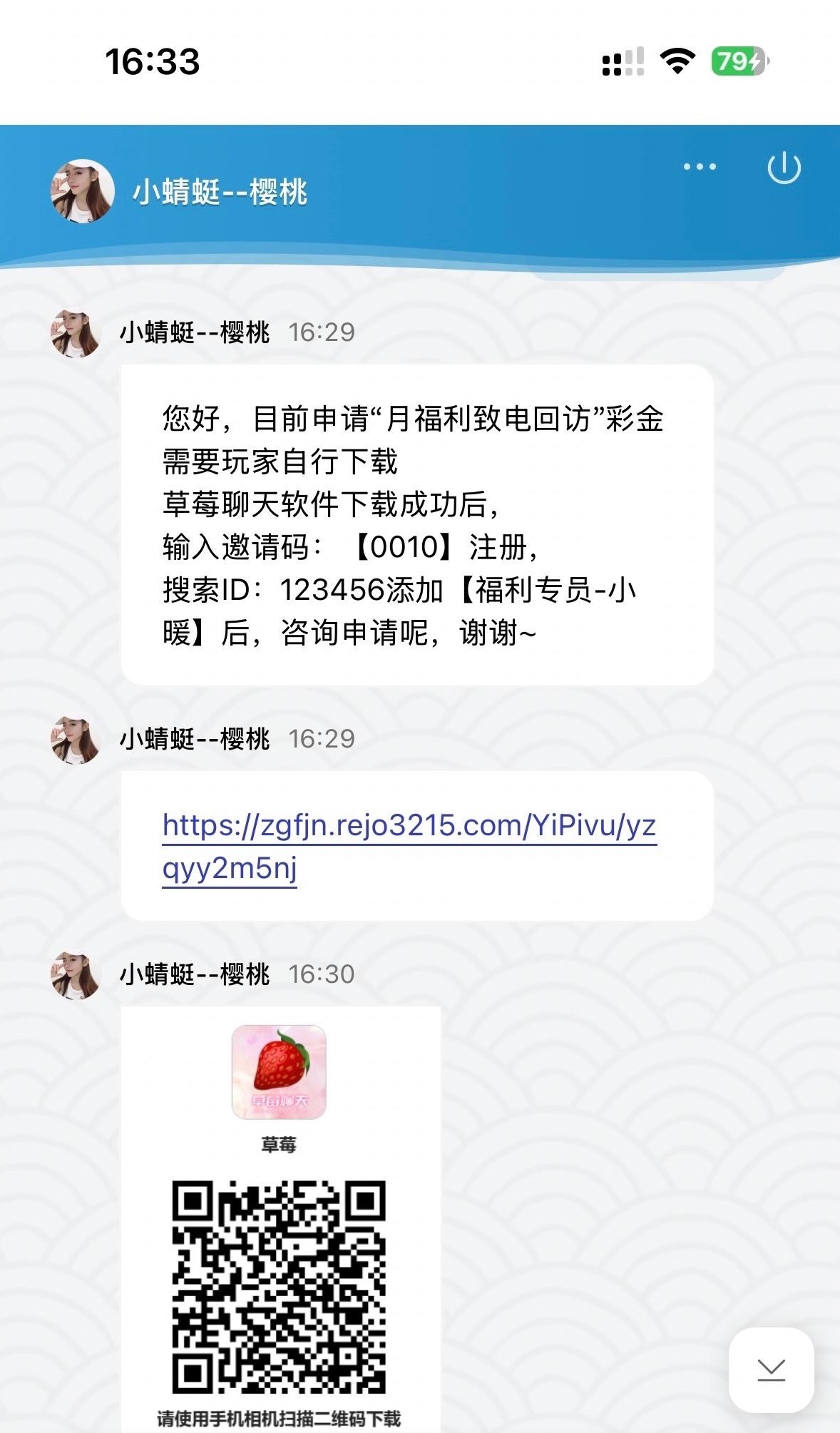The height and width of the screenshot is (1433, 840).
Task: Tap the power icon to end chat
Action: tap(784, 168)
